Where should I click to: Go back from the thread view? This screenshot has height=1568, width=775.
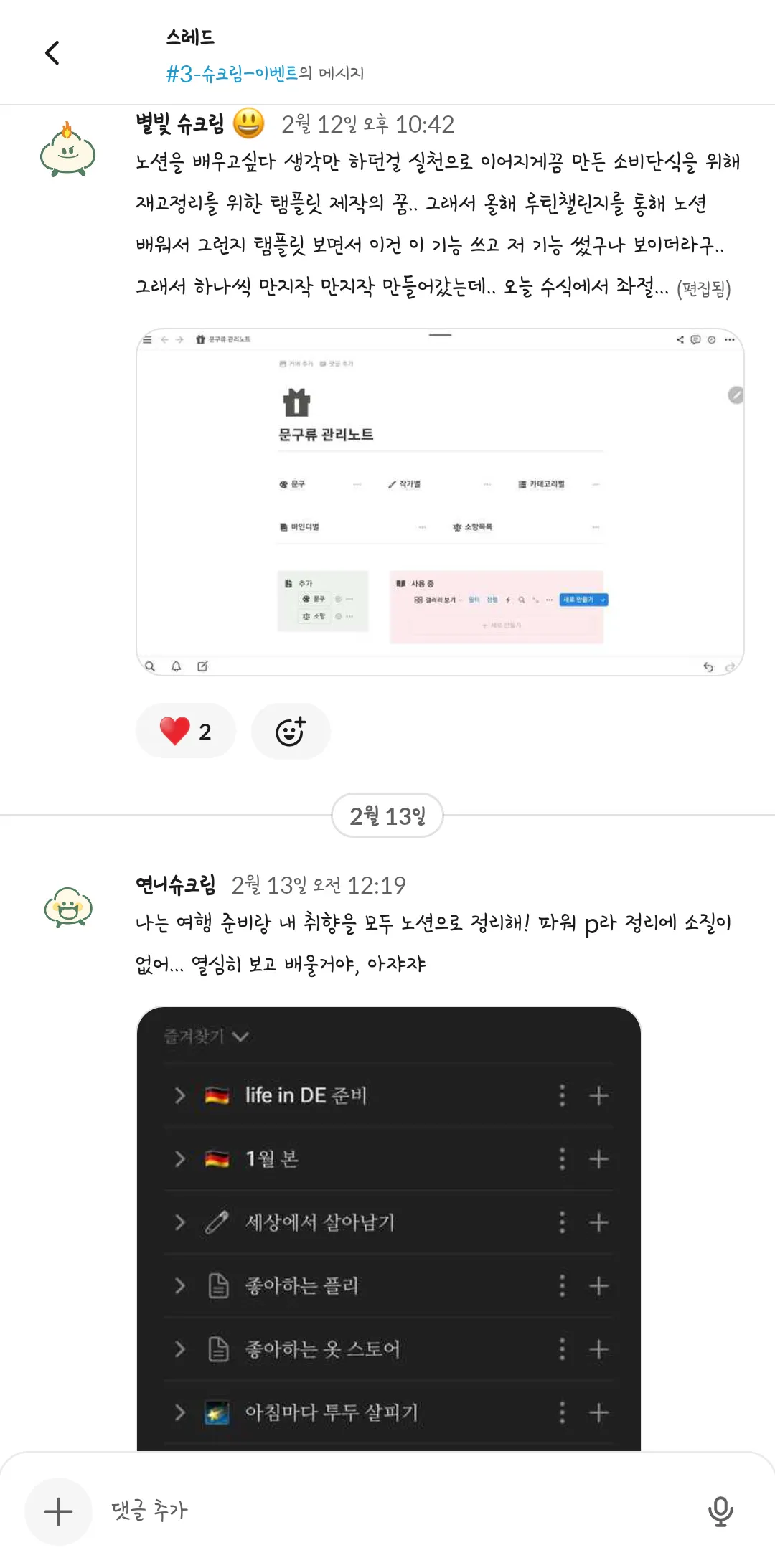pos(52,52)
